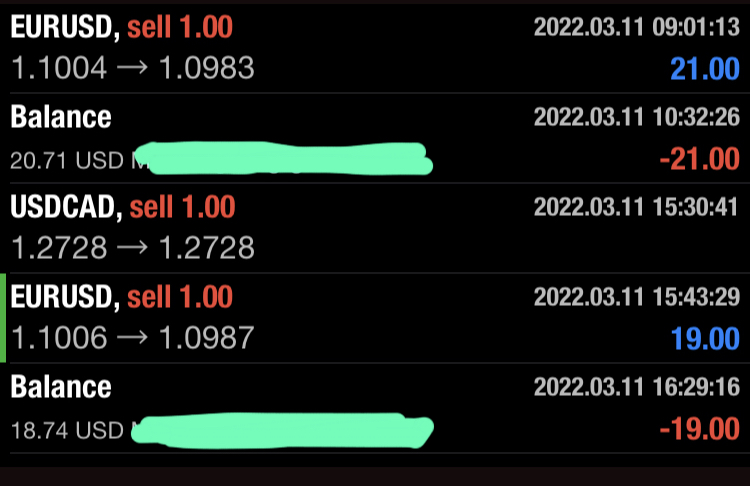Open the Balance entry showing -21.00
The width and height of the screenshot is (750, 486).
pyautogui.click(x=375, y=137)
